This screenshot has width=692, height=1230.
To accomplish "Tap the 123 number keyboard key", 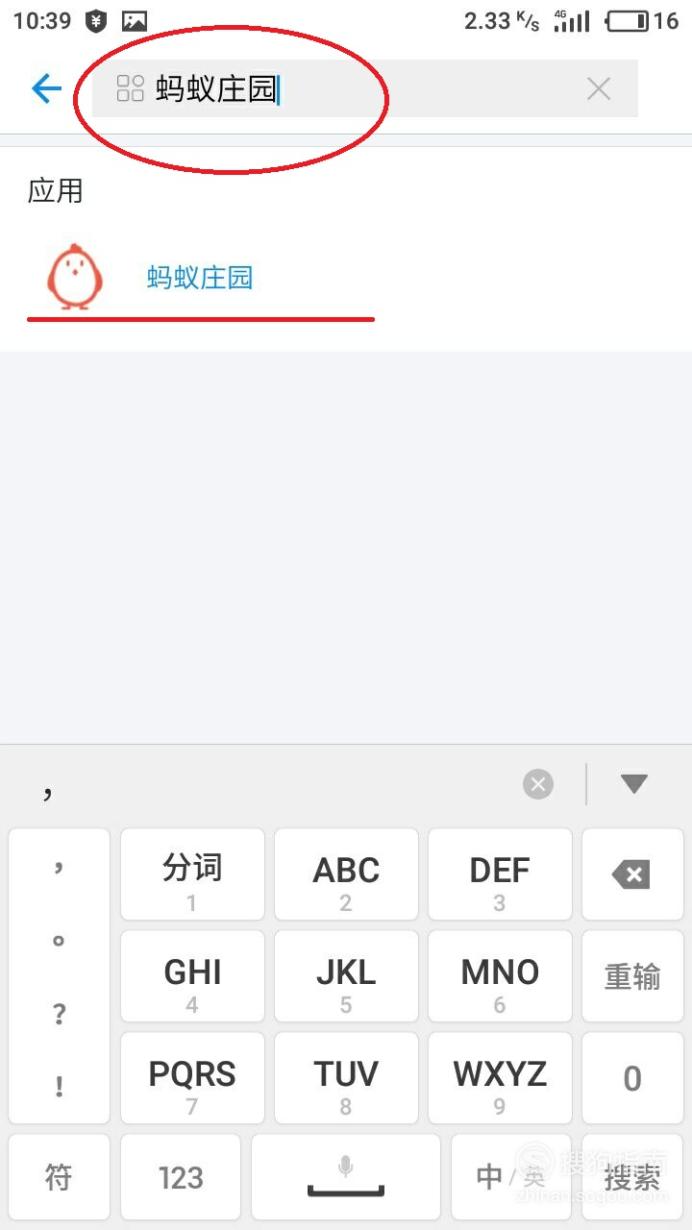I will (x=180, y=1178).
